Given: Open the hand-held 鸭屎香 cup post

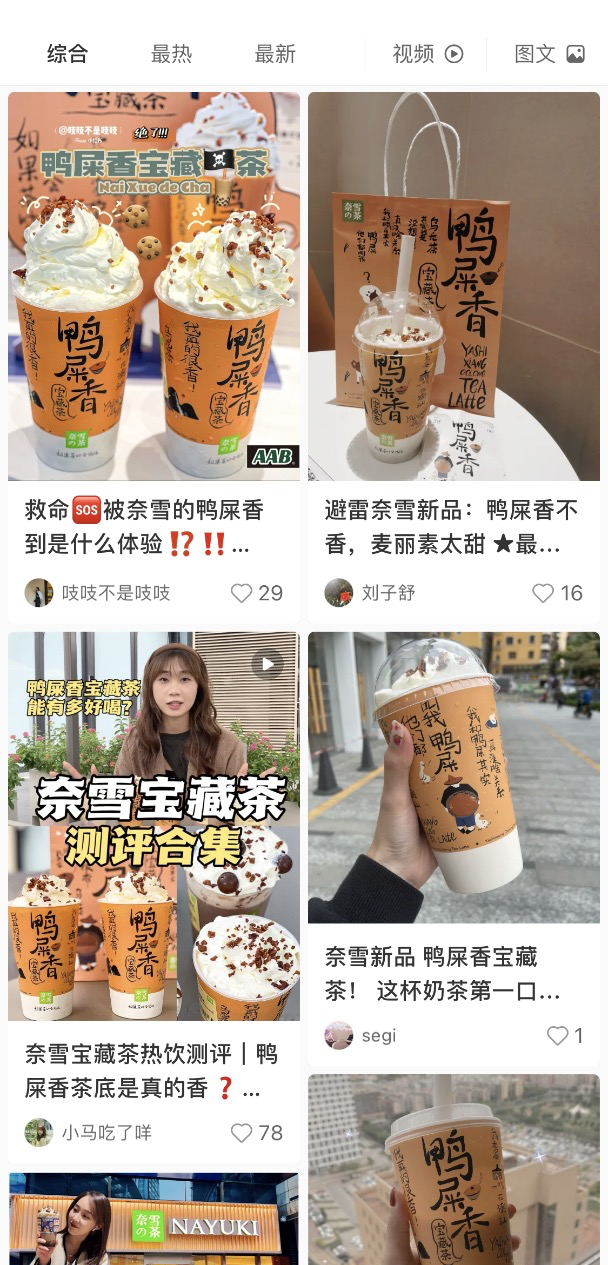Looking at the screenshot, I should coord(454,1170).
